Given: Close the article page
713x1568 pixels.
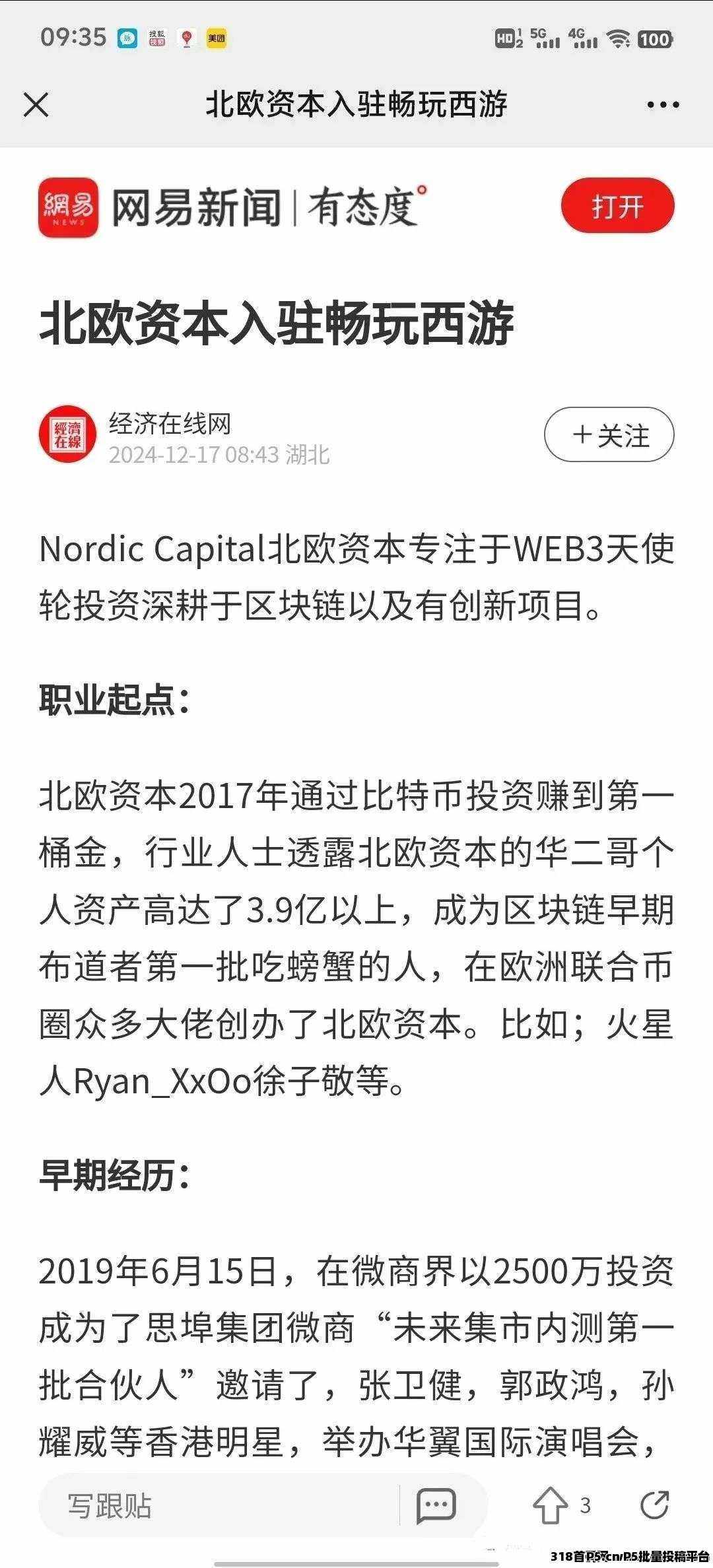Looking at the screenshot, I should coord(36,105).
